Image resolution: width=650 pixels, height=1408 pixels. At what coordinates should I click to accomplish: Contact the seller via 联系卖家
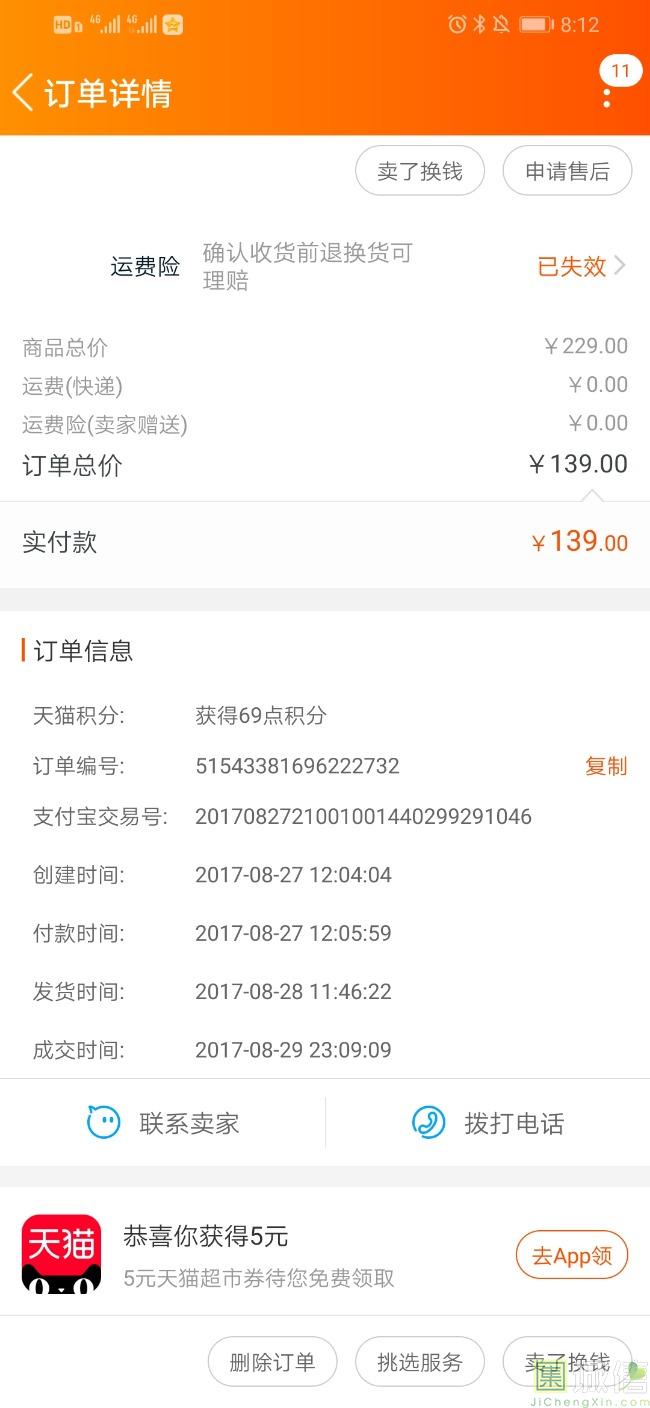tap(163, 1123)
